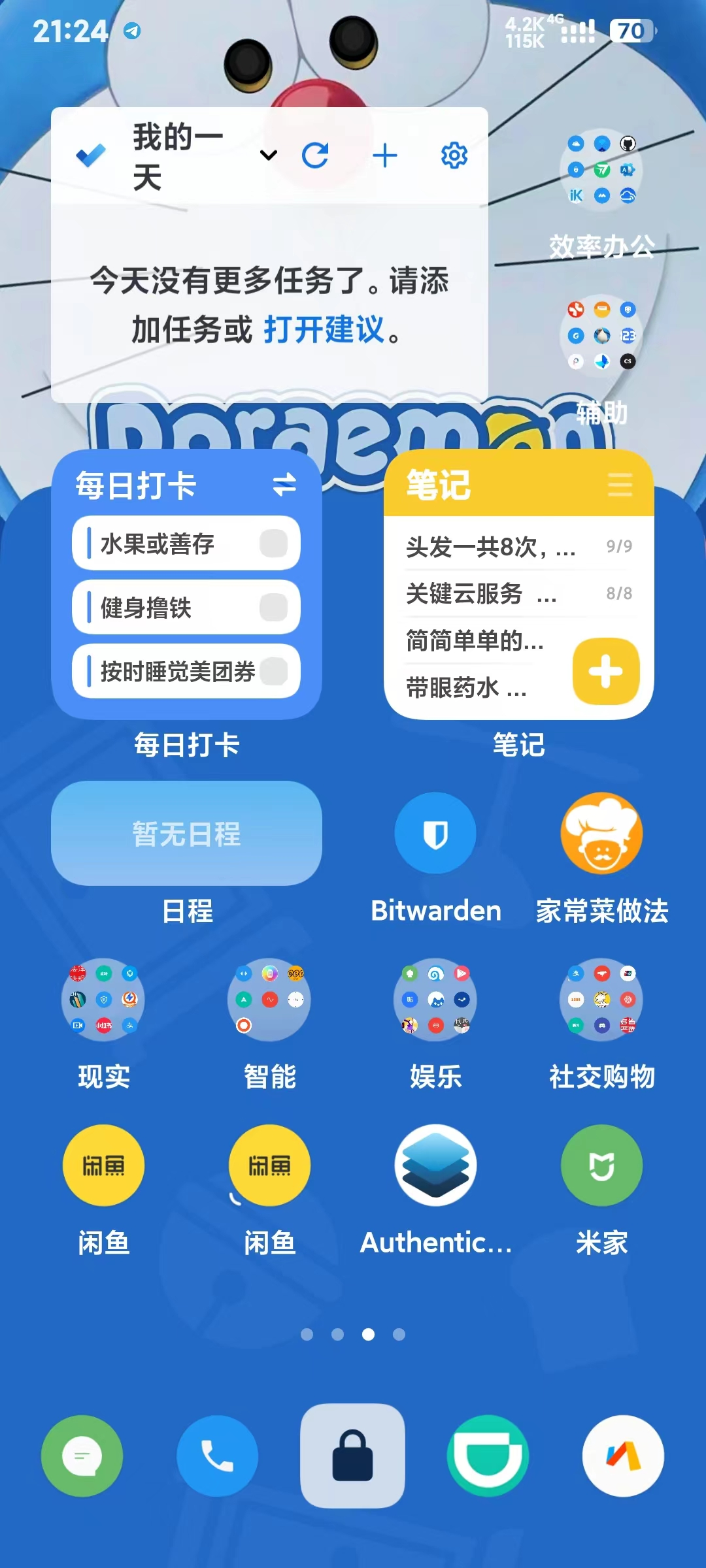The height and width of the screenshot is (1568, 706).
Task: Tap the switch arrows icon in 每日打卡
Action: [284, 485]
